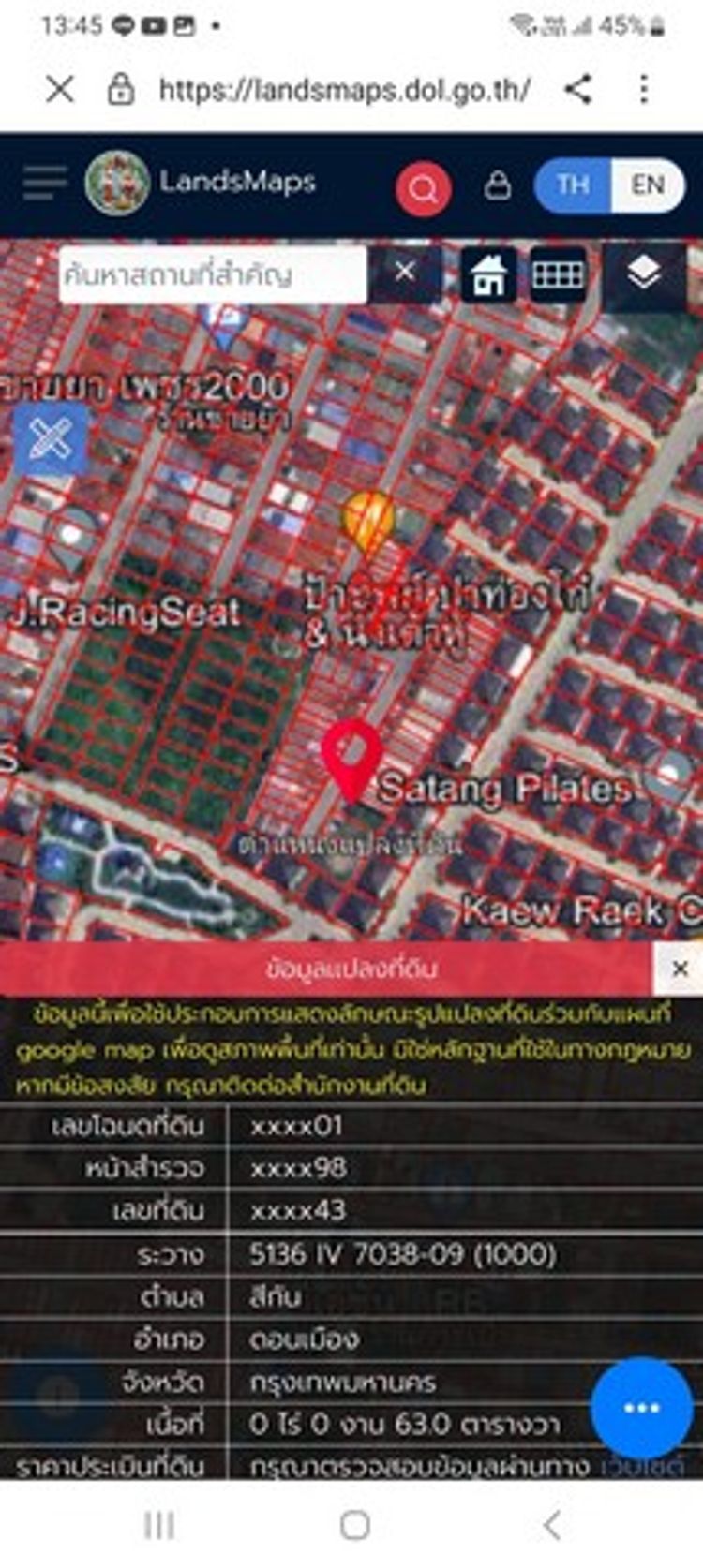Switch language to TH
Screen dimensions: 703x1568
point(573,185)
